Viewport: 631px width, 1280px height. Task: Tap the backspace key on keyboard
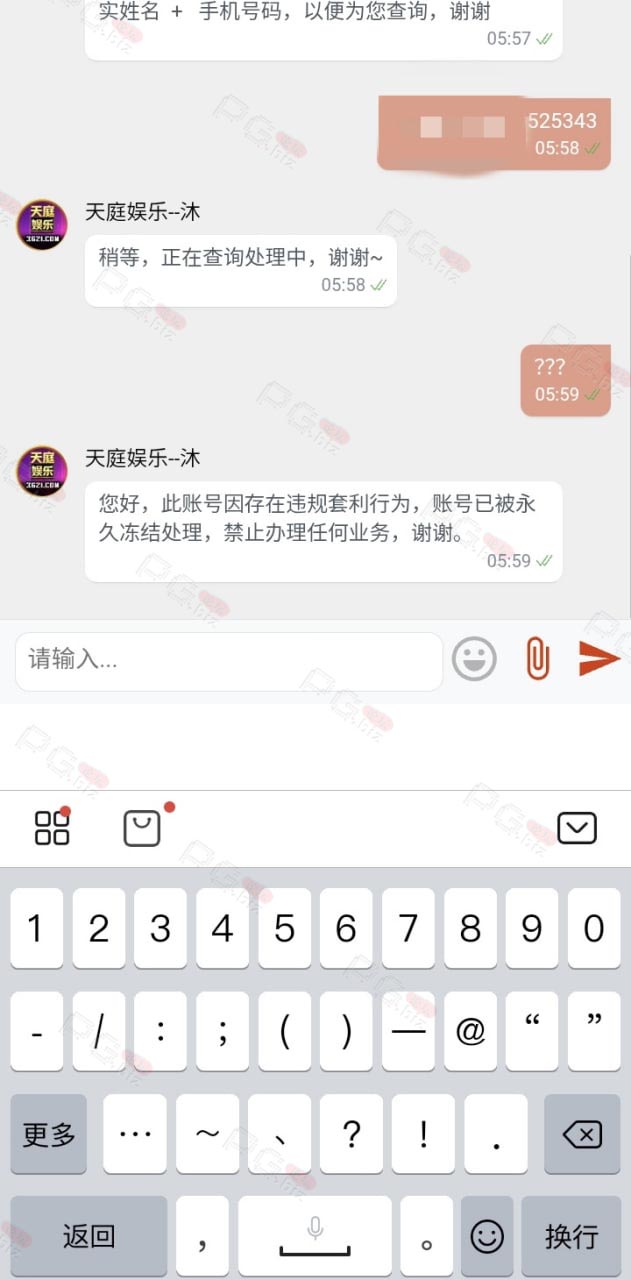point(582,1134)
